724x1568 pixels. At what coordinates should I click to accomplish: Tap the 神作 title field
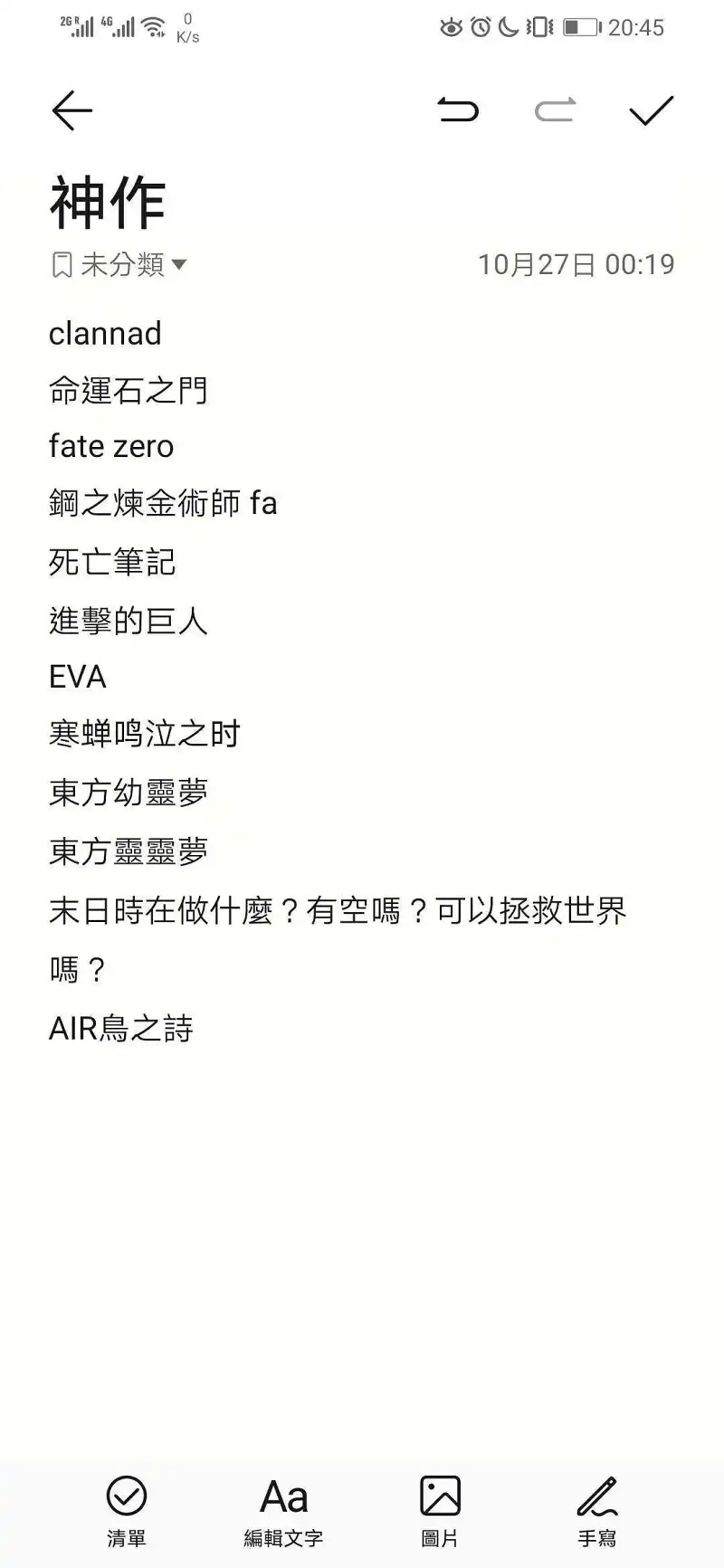[x=362, y=203]
